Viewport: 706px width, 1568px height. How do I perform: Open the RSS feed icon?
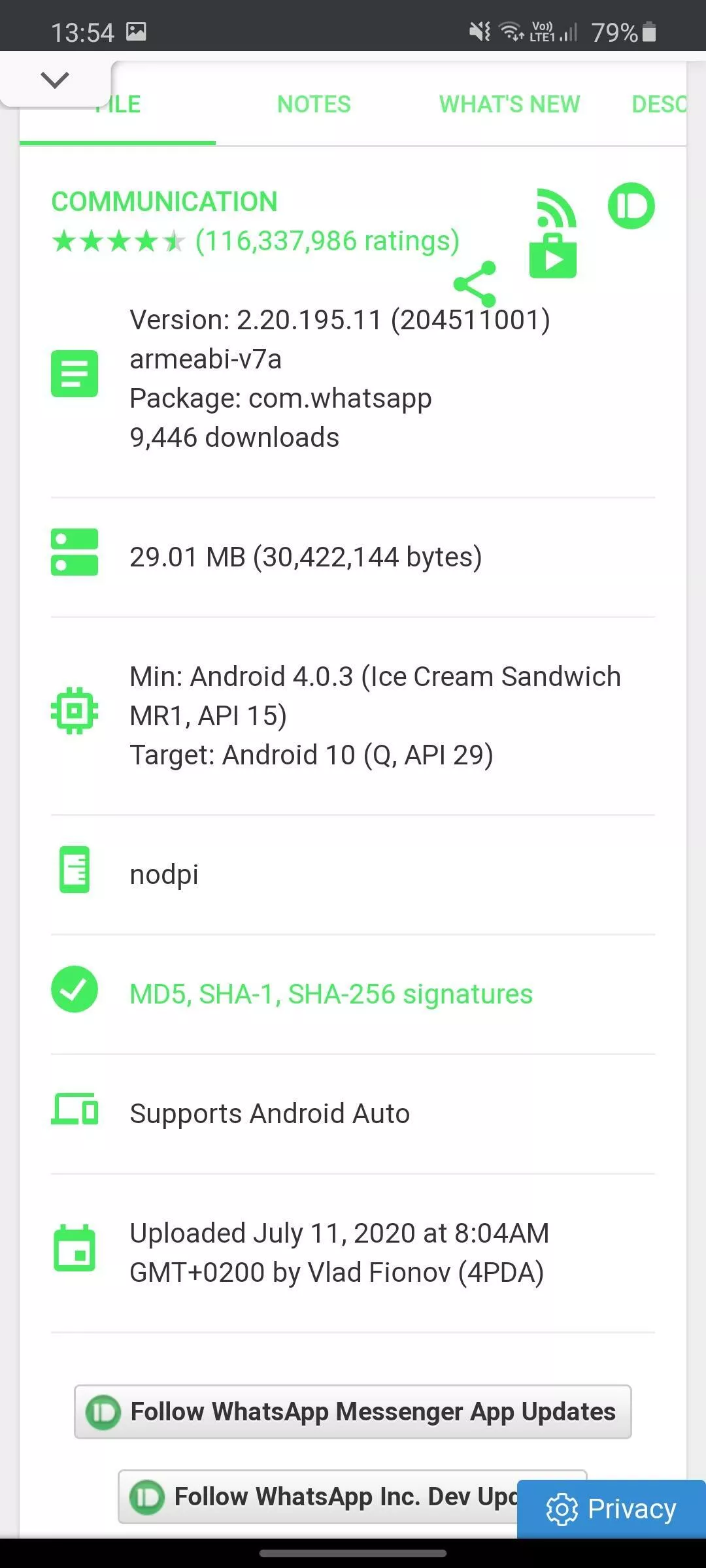556,207
